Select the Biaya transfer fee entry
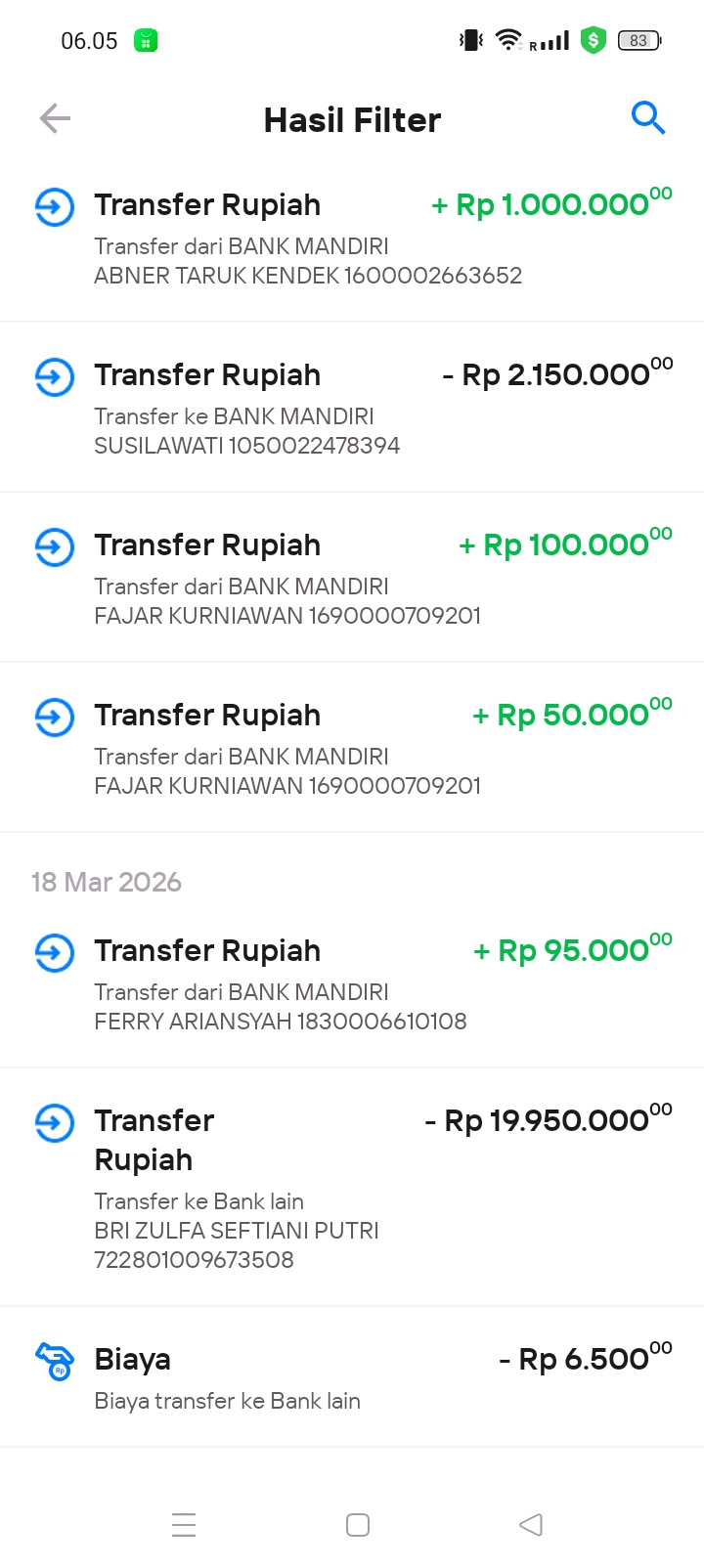Image resolution: width=704 pixels, height=1568 pixels. [x=352, y=1377]
